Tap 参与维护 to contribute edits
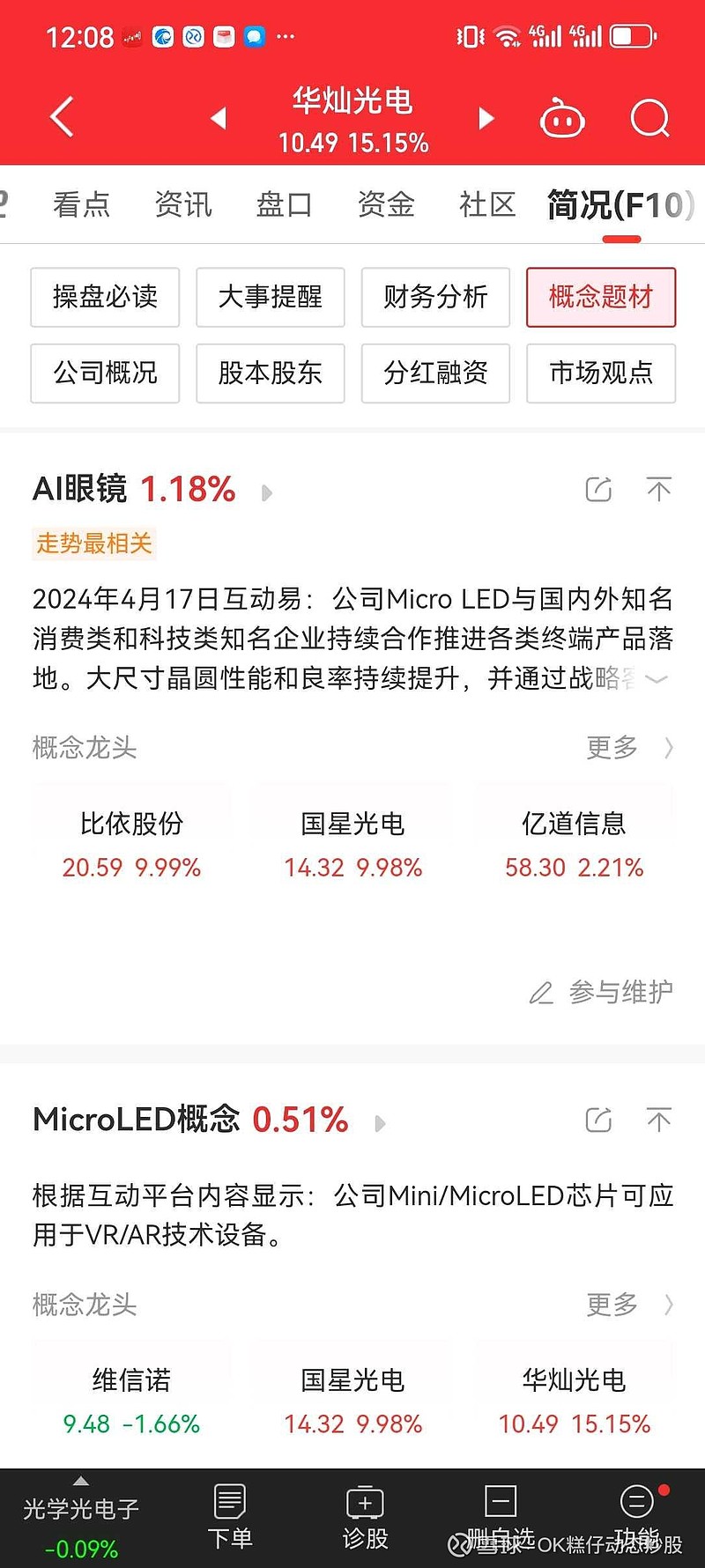The height and width of the screenshot is (1568, 705). 601,993
